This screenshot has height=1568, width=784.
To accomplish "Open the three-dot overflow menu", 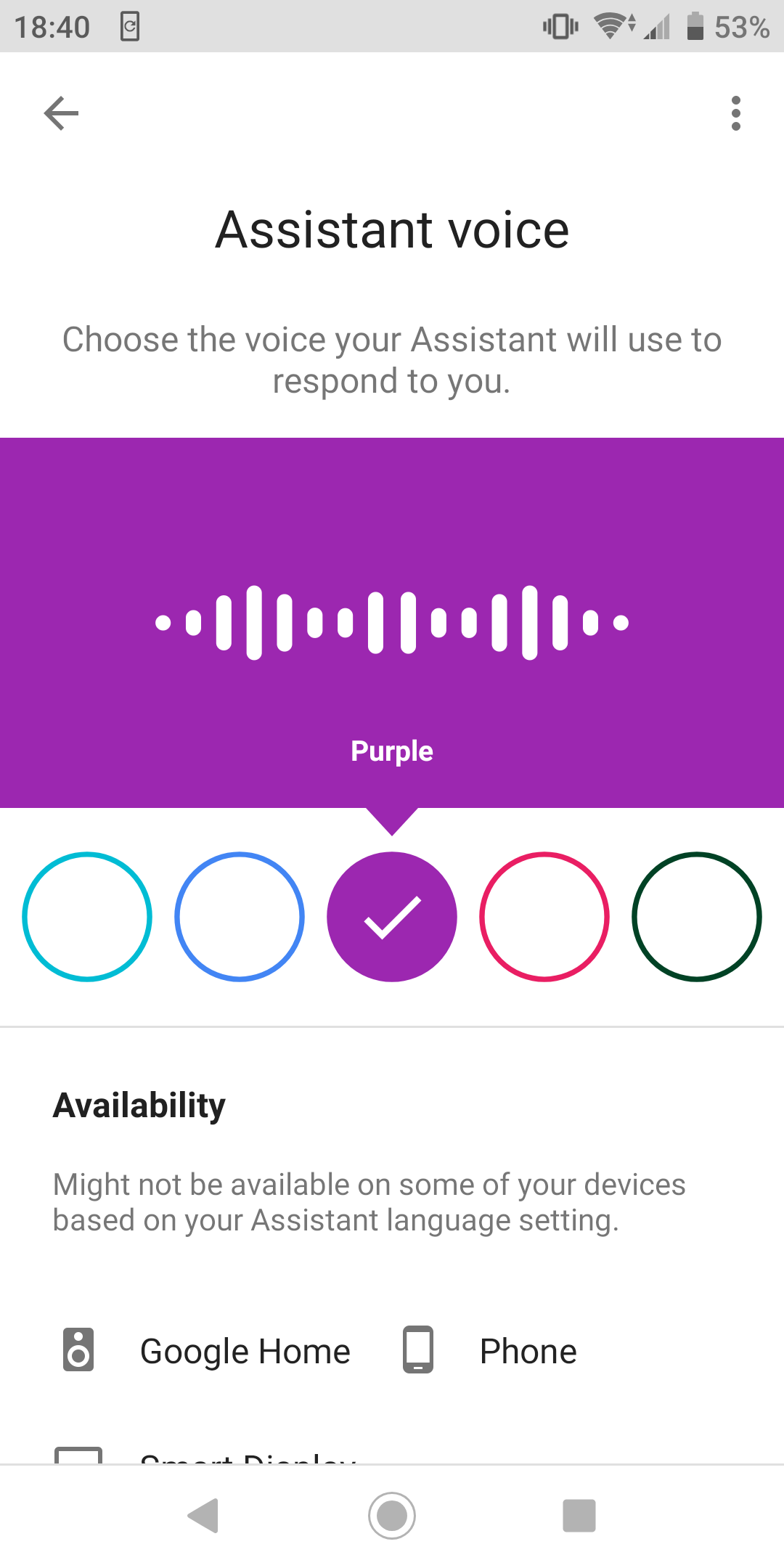I will [735, 113].
